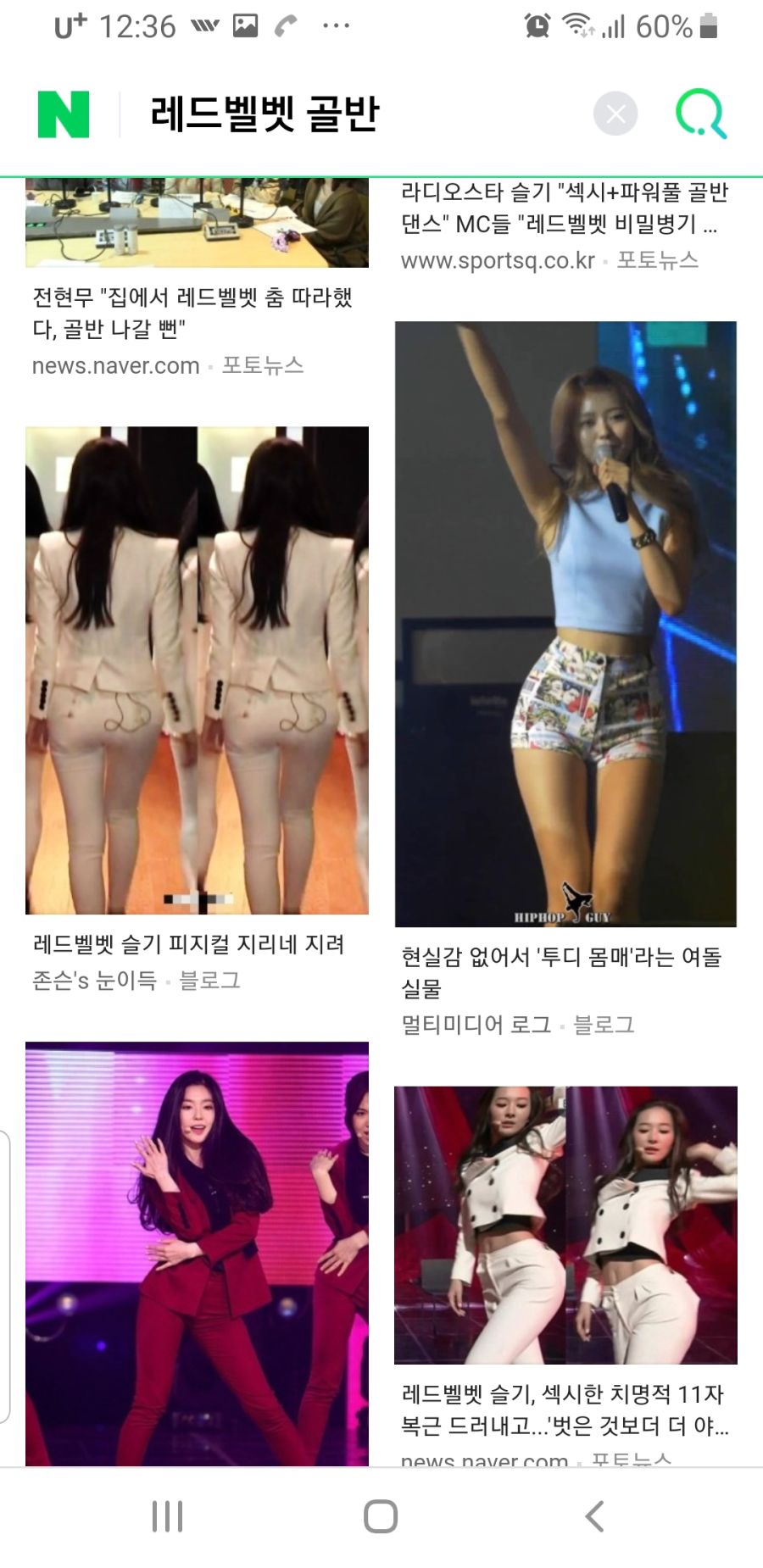Clear the search query with the X button
Screen dimensions: 763x1568
[x=615, y=113]
